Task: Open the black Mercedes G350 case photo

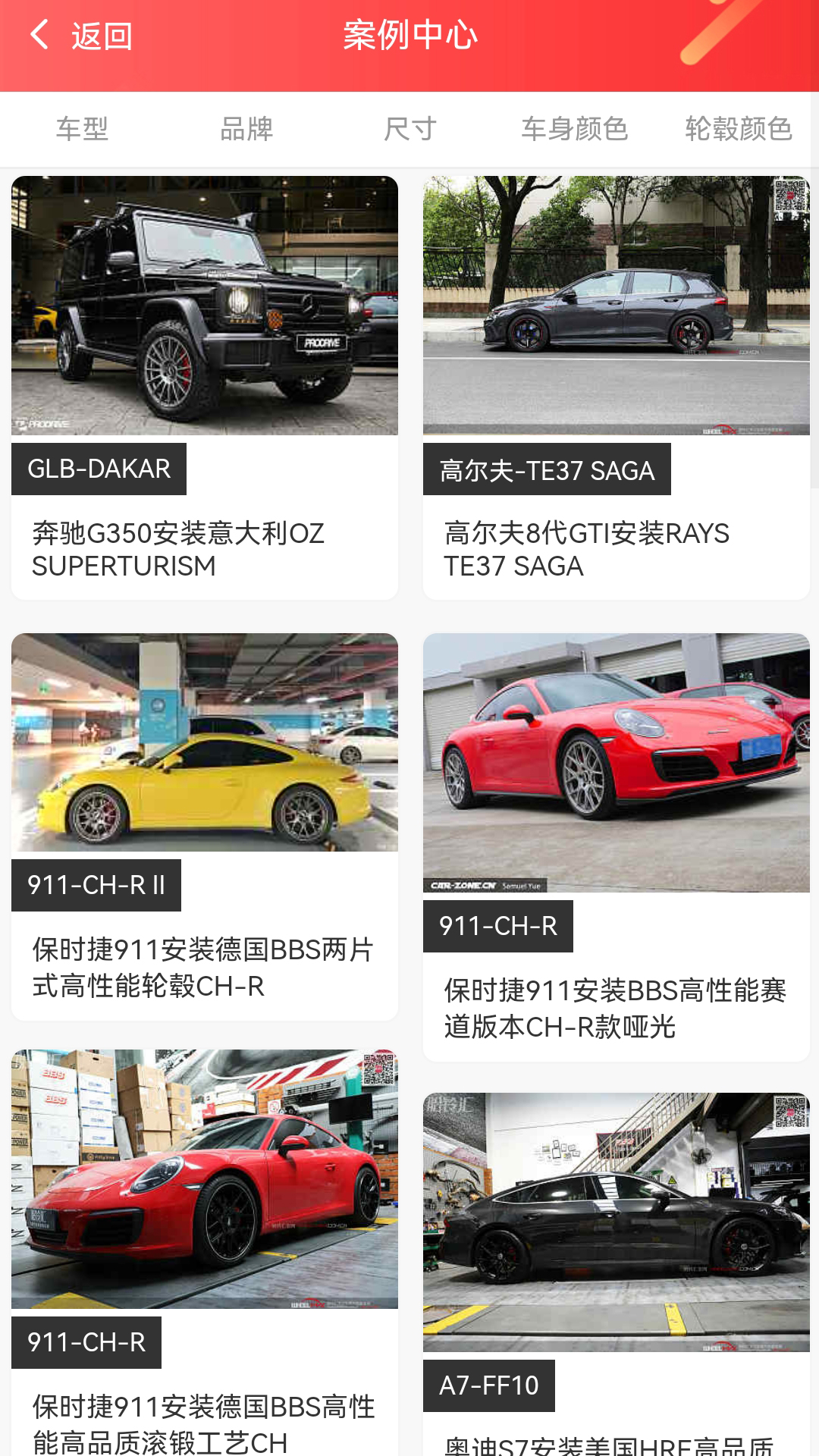Action: point(203,307)
